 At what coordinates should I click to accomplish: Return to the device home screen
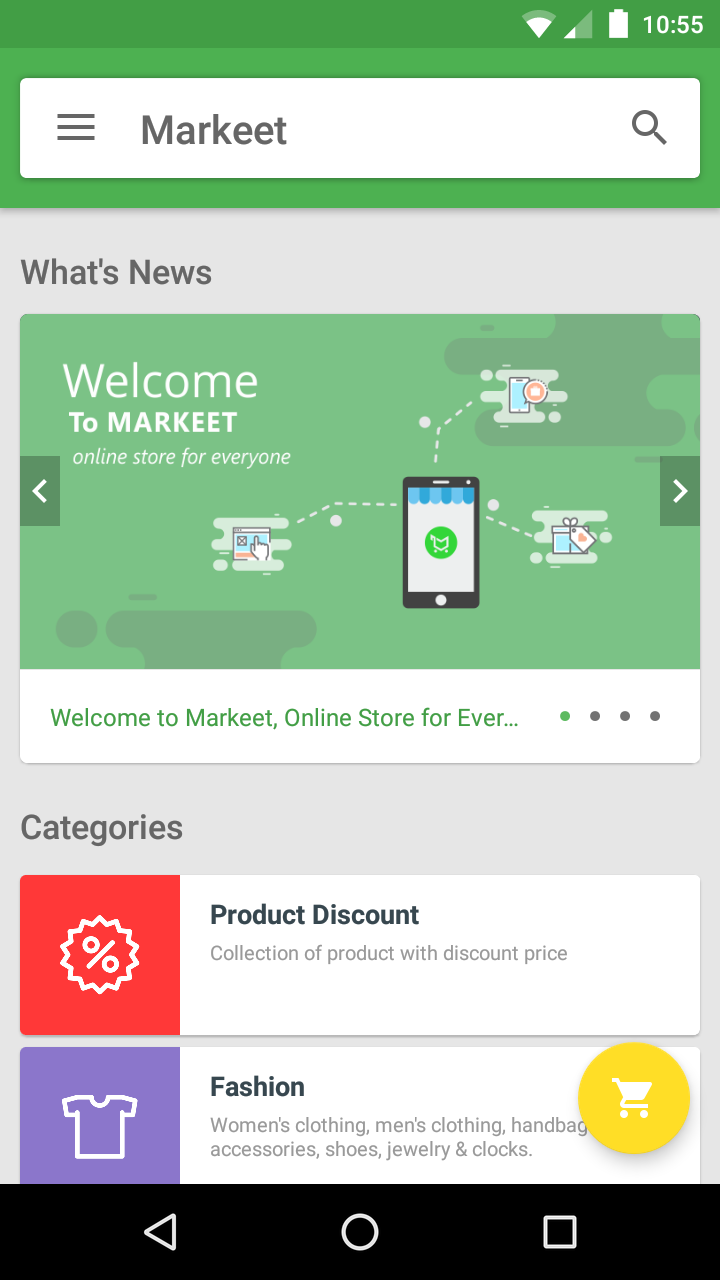[x=360, y=1232]
